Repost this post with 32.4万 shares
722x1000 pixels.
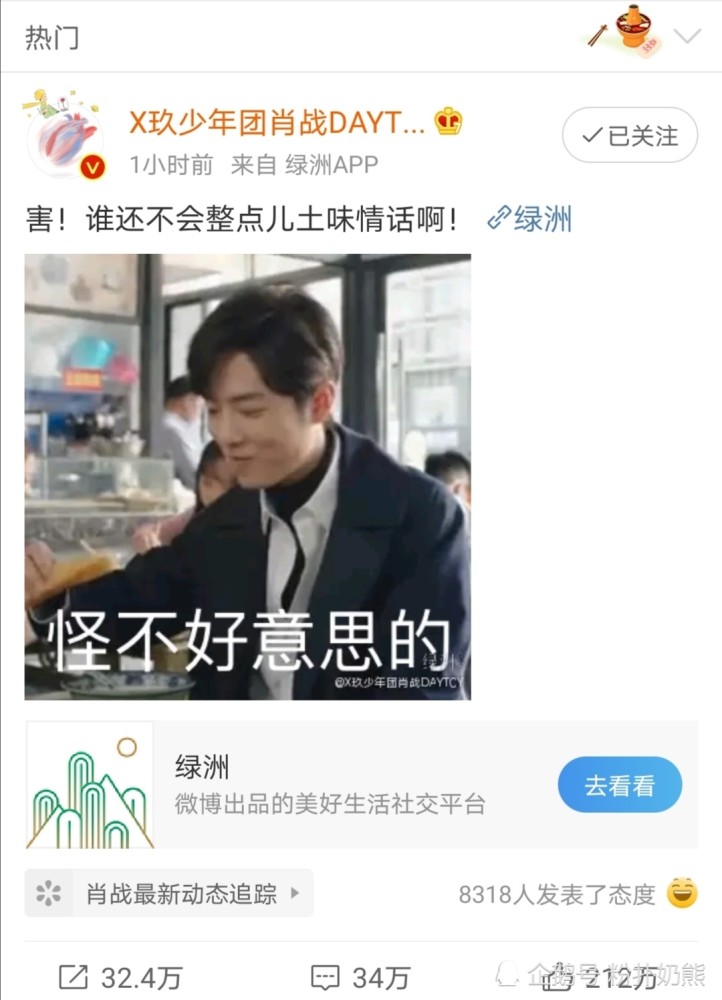tap(120, 977)
